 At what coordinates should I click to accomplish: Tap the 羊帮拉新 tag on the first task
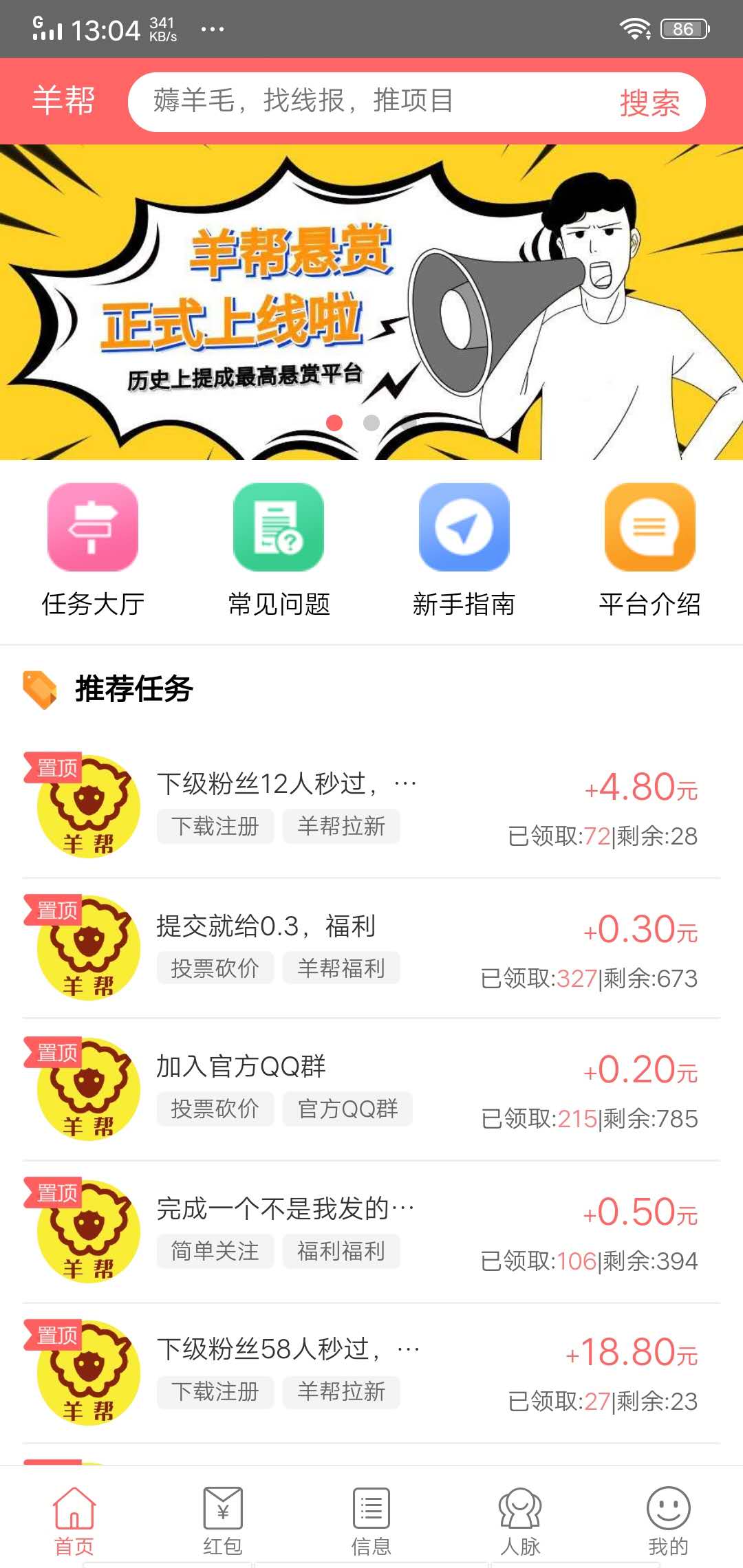(342, 827)
